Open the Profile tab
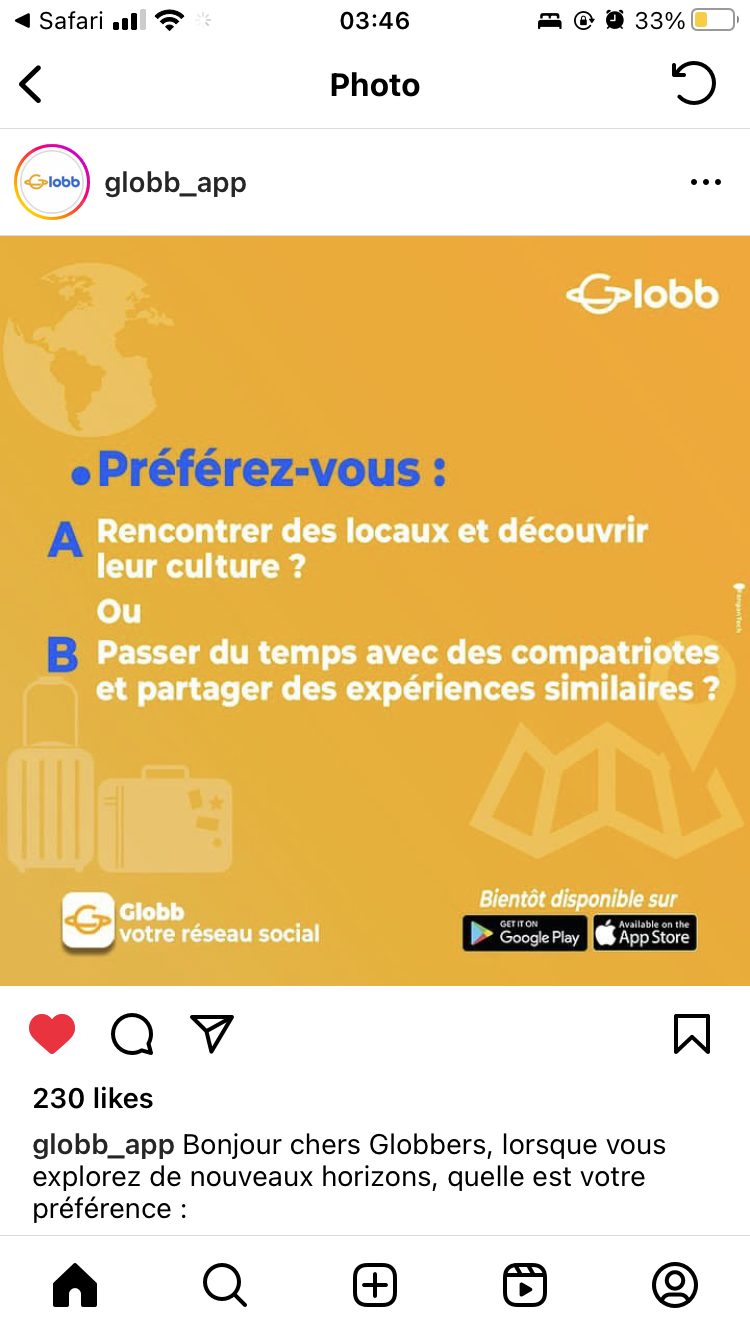Screen dimensions: 750x1334 tap(675, 1285)
